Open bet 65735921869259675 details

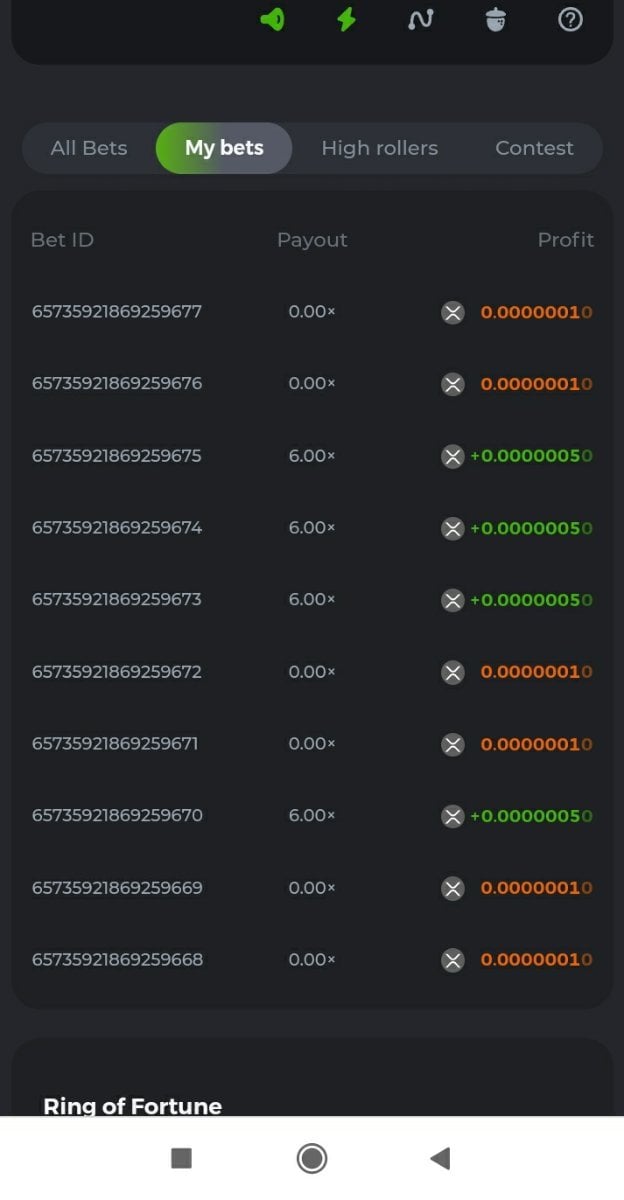[x=117, y=456]
